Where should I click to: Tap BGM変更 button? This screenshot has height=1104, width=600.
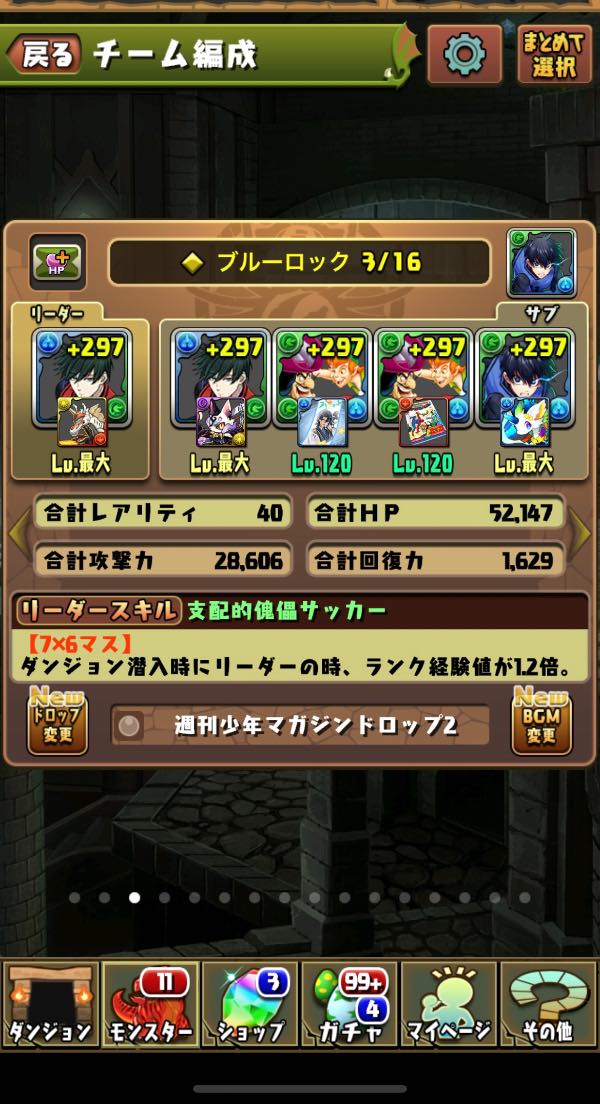(541, 724)
